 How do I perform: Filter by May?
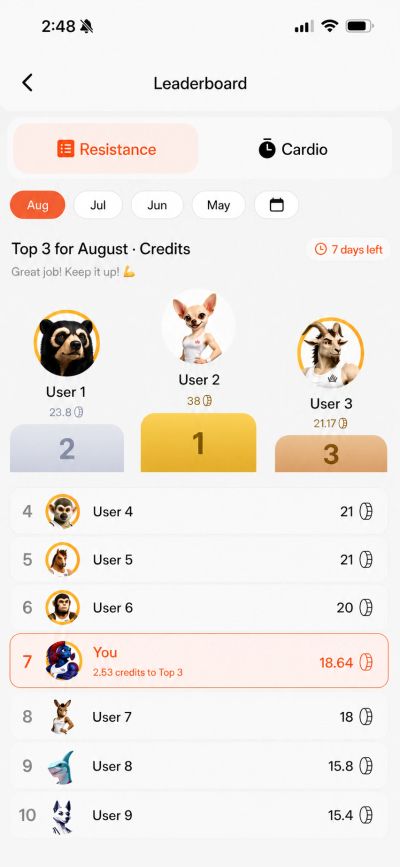(219, 205)
